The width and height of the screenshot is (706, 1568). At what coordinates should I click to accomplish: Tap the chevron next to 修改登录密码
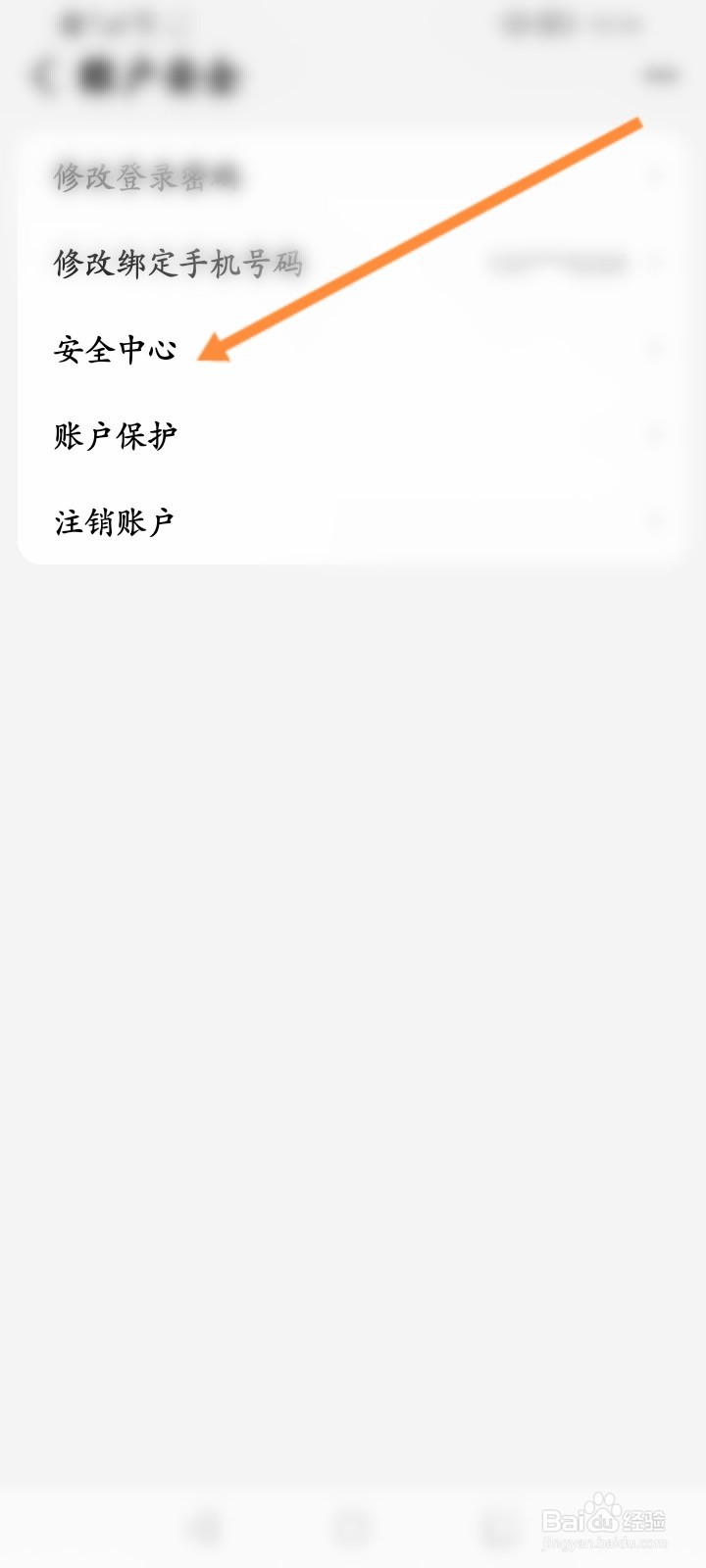tap(654, 176)
